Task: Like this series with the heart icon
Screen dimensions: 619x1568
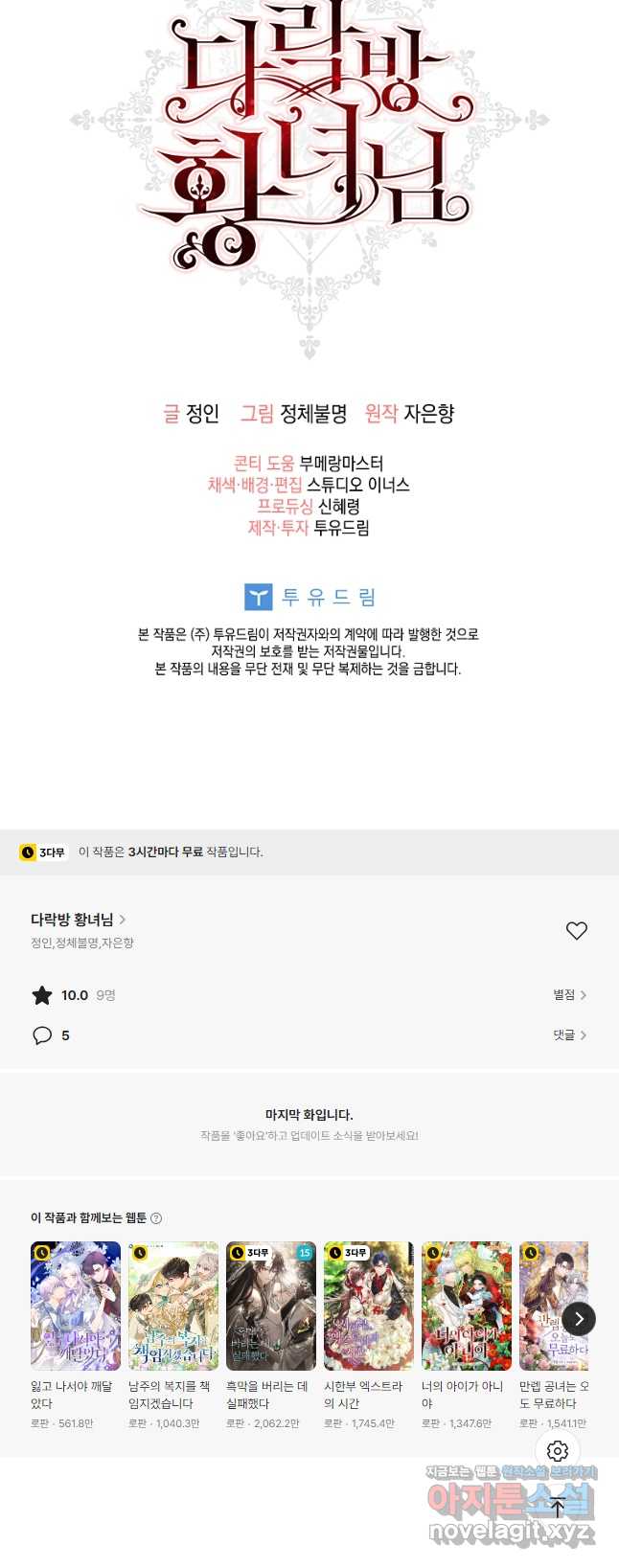Action: [576, 930]
